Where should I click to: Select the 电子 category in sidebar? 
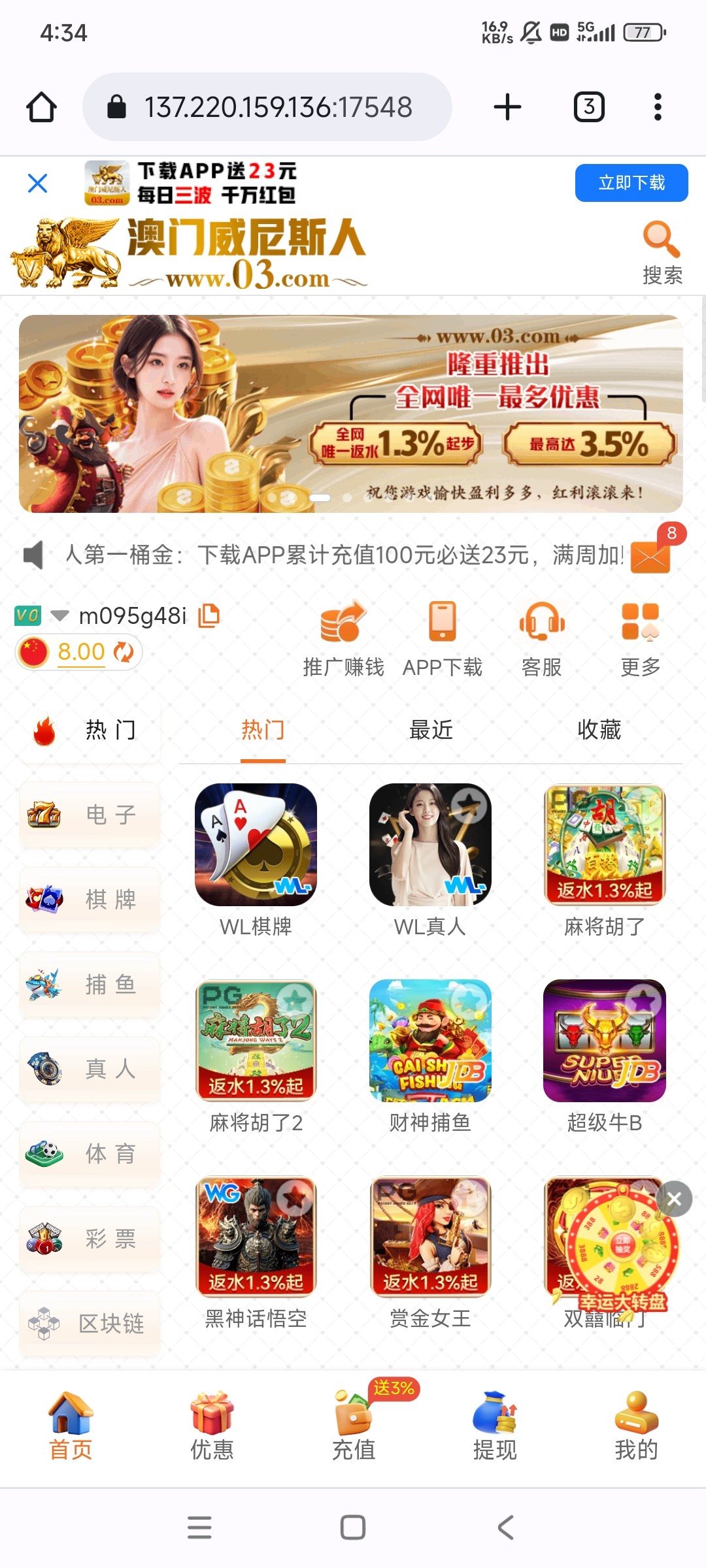pyautogui.click(x=90, y=815)
